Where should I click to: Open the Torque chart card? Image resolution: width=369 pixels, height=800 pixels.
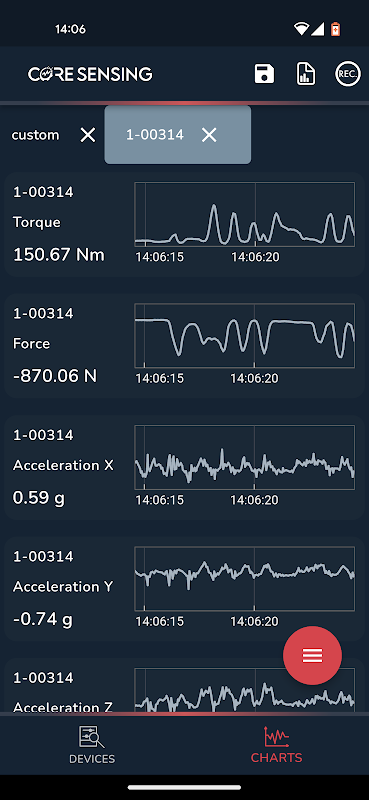184,224
